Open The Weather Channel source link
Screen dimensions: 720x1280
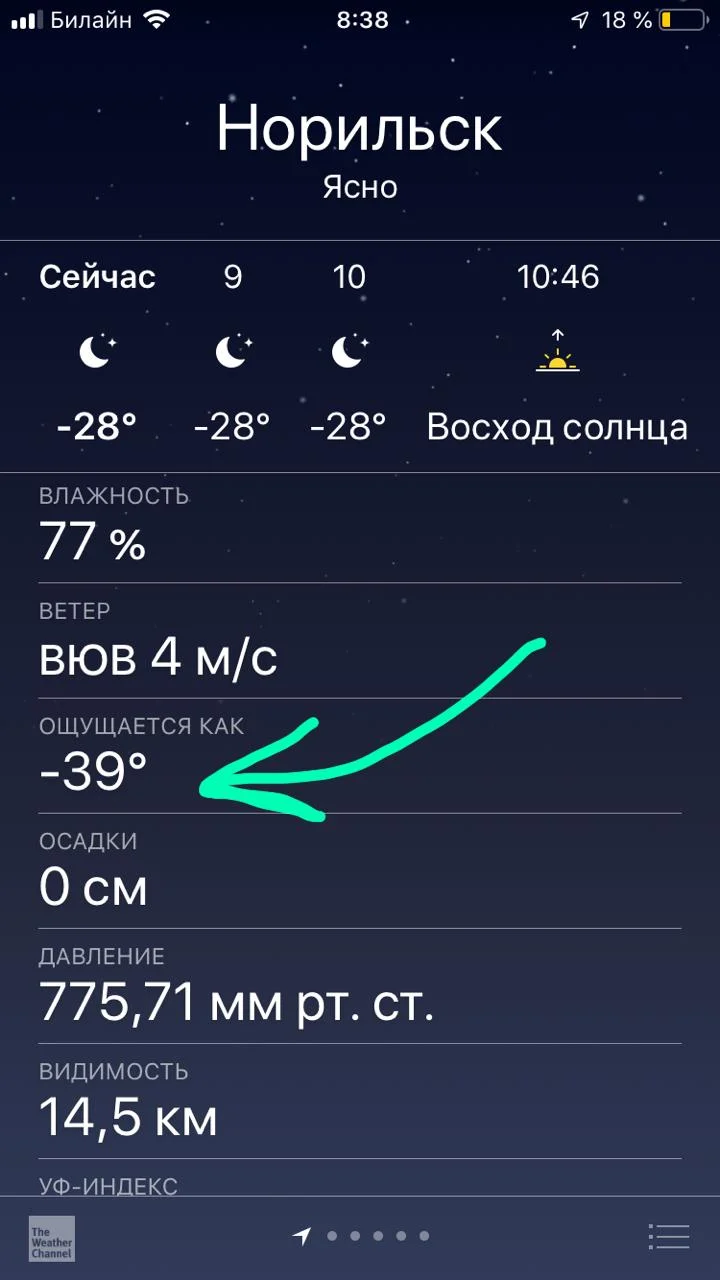51,1237
